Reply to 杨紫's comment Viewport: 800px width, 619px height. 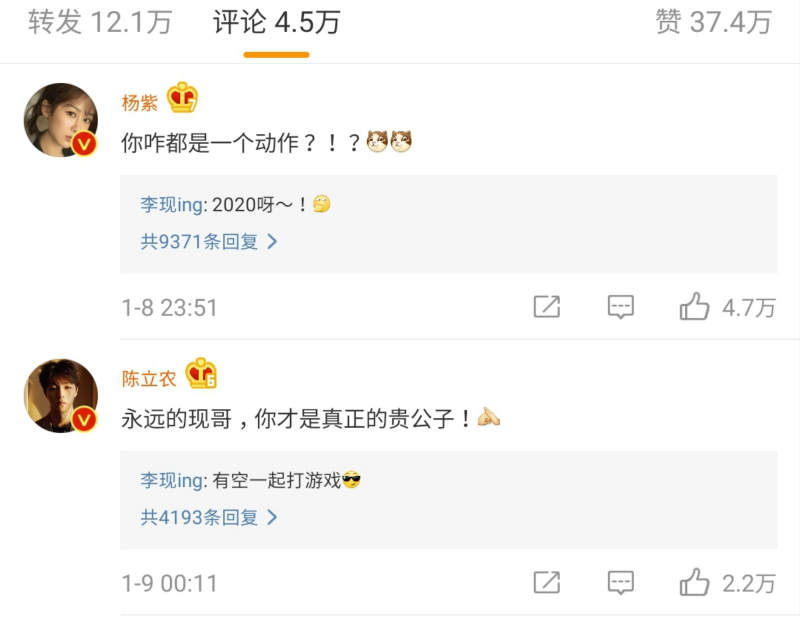pyautogui.click(x=621, y=307)
